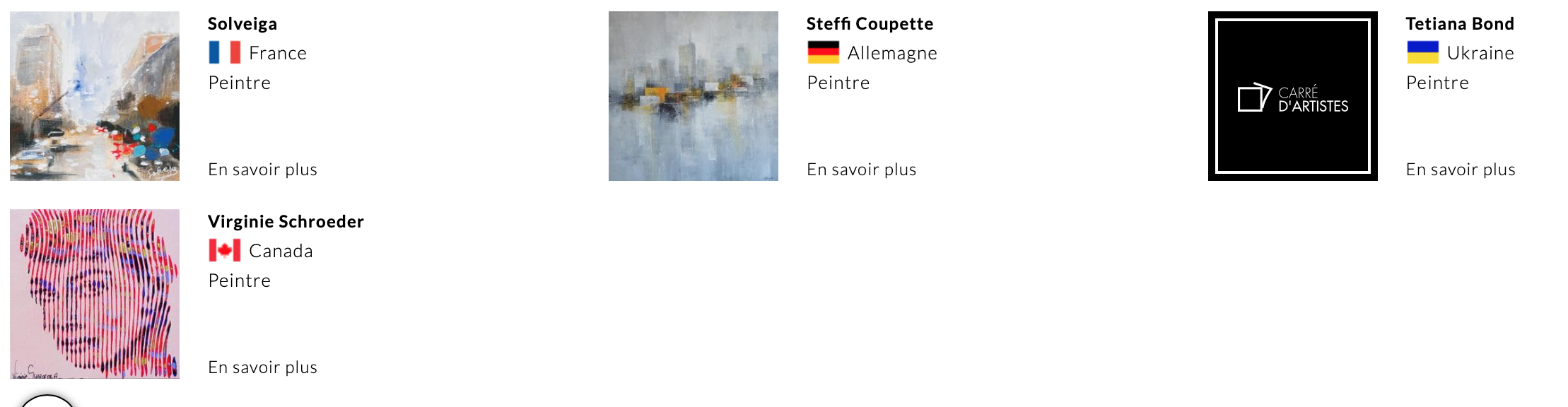Open the Virginie Schroeder artist name link
This screenshot has width=1568, height=407.
pyautogui.click(x=286, y=222)
